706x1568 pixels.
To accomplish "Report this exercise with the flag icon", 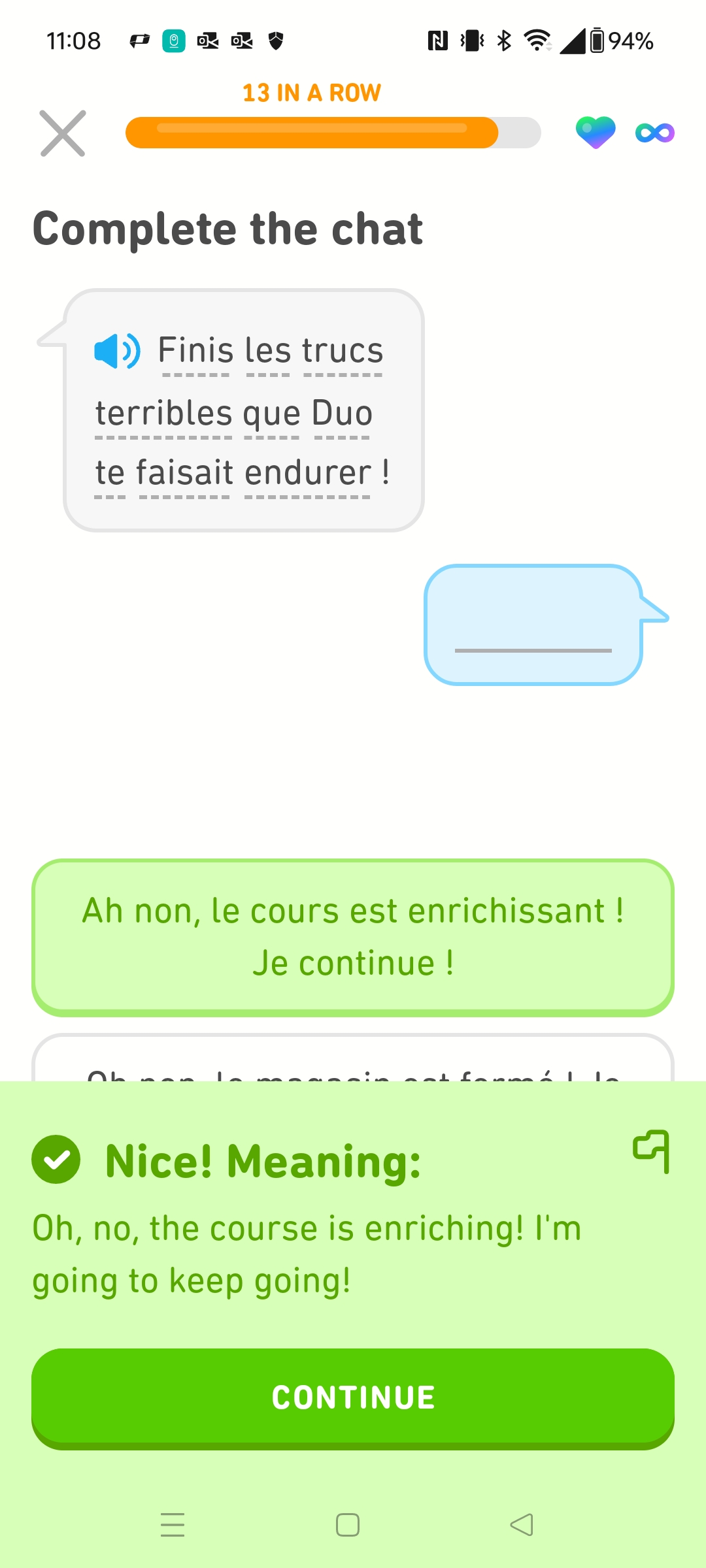I will pyautogui.click(x=652, y=1151).
